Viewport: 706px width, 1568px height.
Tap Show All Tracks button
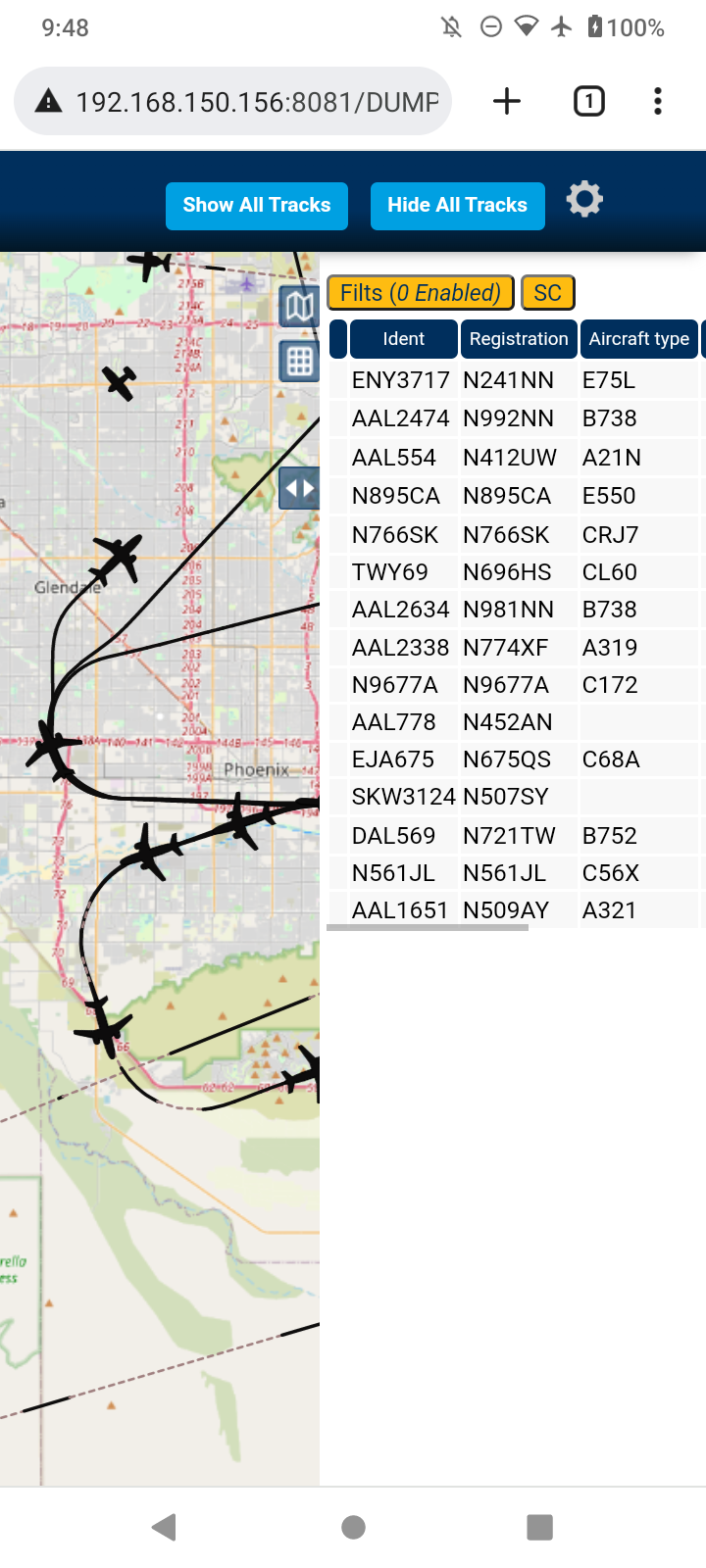coord(257,206)
